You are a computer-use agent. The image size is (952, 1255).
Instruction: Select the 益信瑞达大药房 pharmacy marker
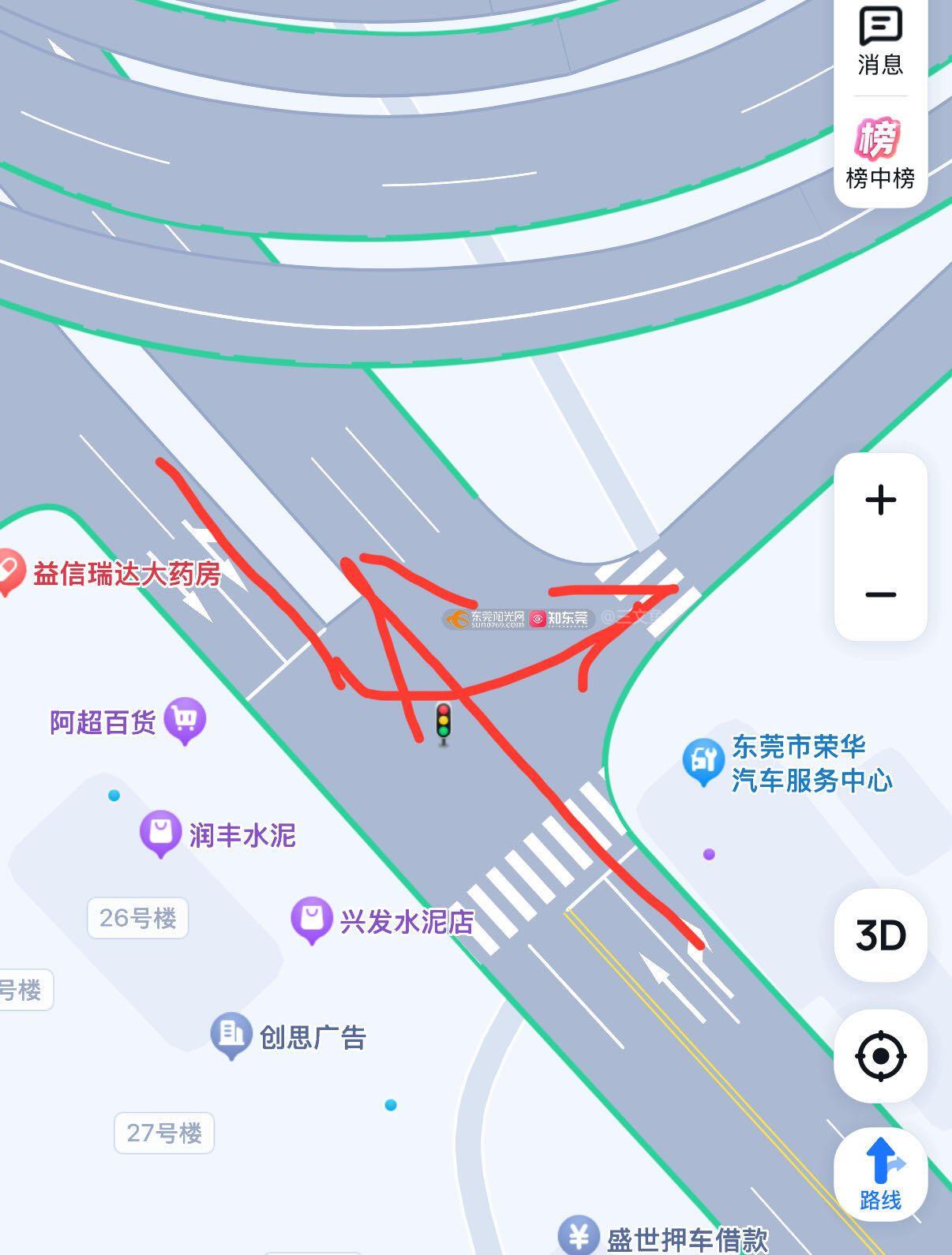[9, 572]
